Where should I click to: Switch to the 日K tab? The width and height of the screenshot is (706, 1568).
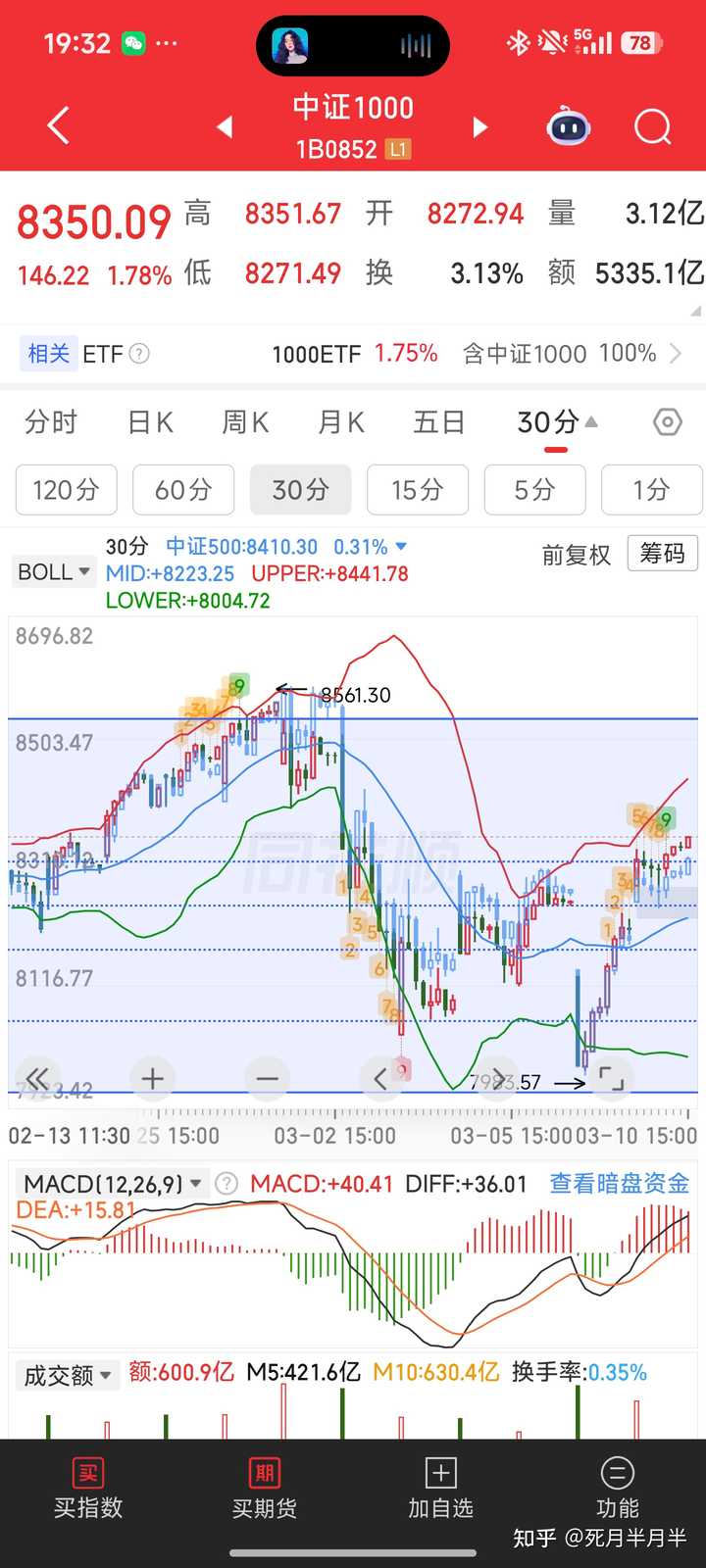pos(150,422)
